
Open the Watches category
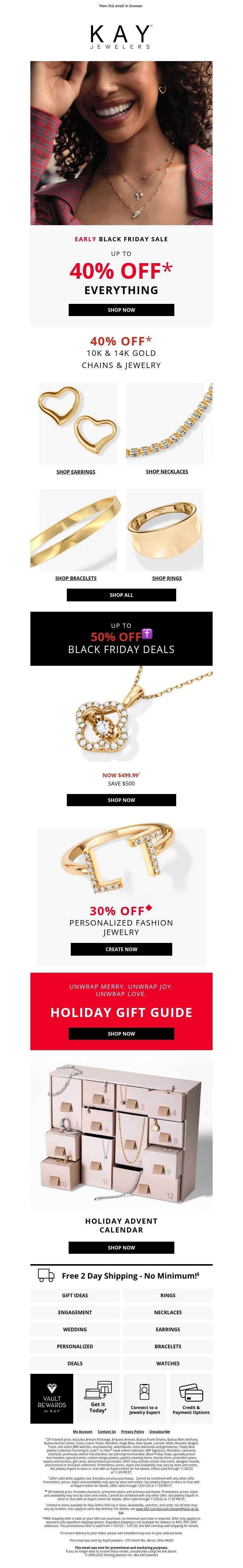tap(167, 1363)
